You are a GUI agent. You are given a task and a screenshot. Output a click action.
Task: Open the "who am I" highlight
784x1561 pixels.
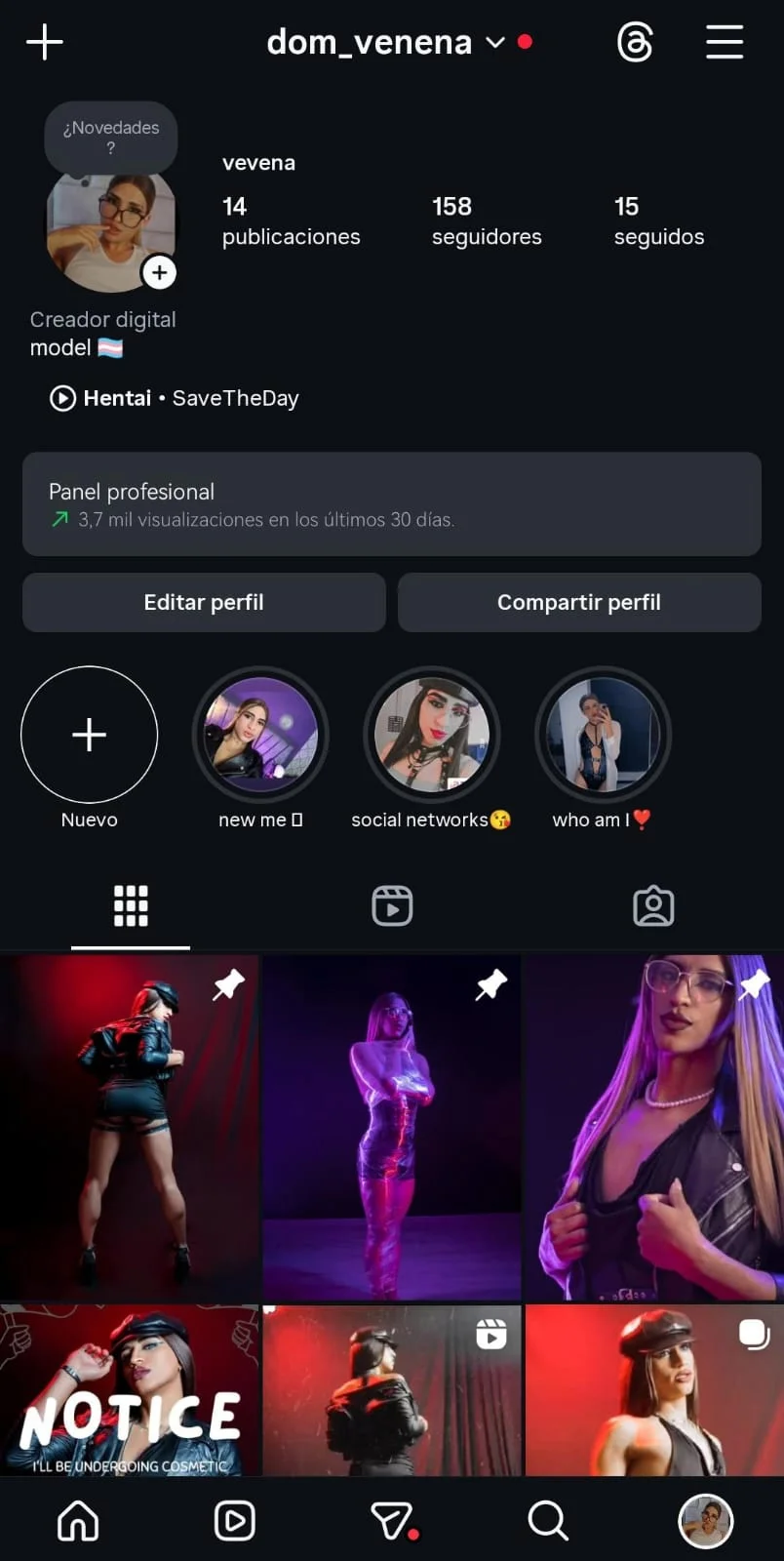603,735
